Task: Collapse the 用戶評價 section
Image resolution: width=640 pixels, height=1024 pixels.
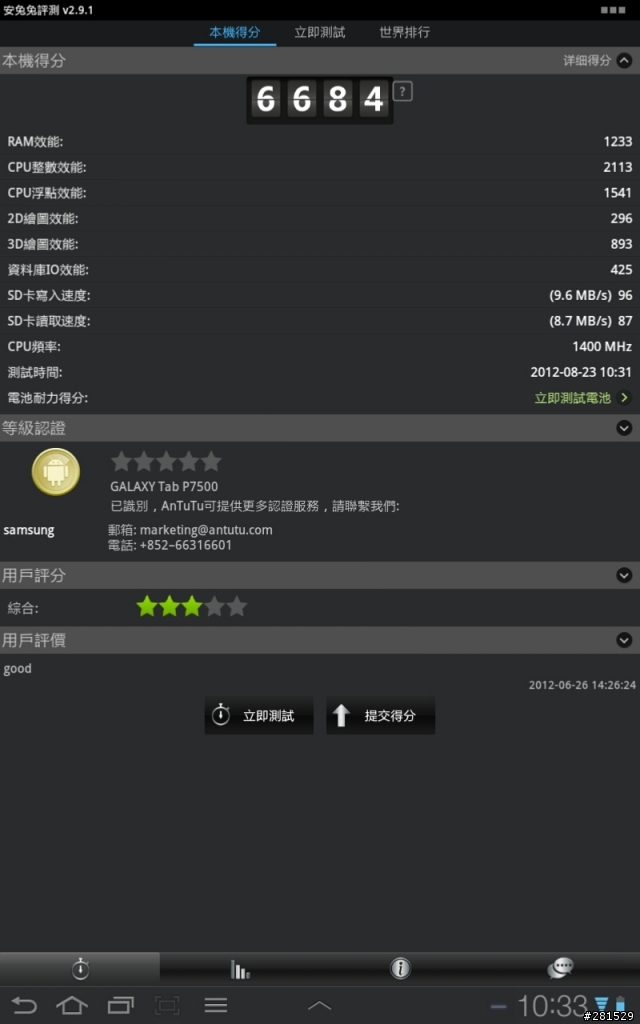Action: pos(624,640)
